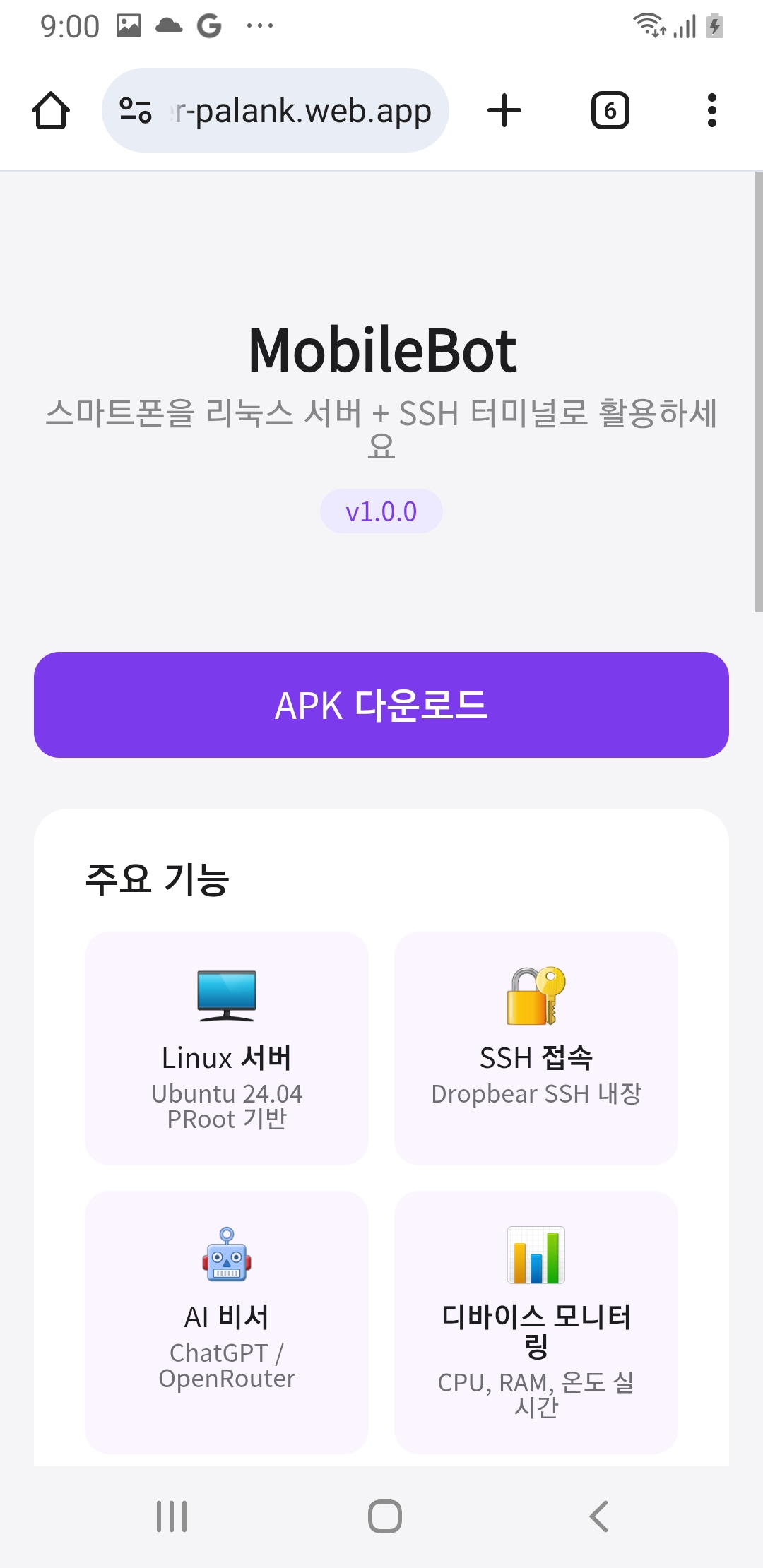Tap the Wi-Fi status icon
Image resolution: width=763 pixels, height=1568 pixels.
(x=649, y=27)
